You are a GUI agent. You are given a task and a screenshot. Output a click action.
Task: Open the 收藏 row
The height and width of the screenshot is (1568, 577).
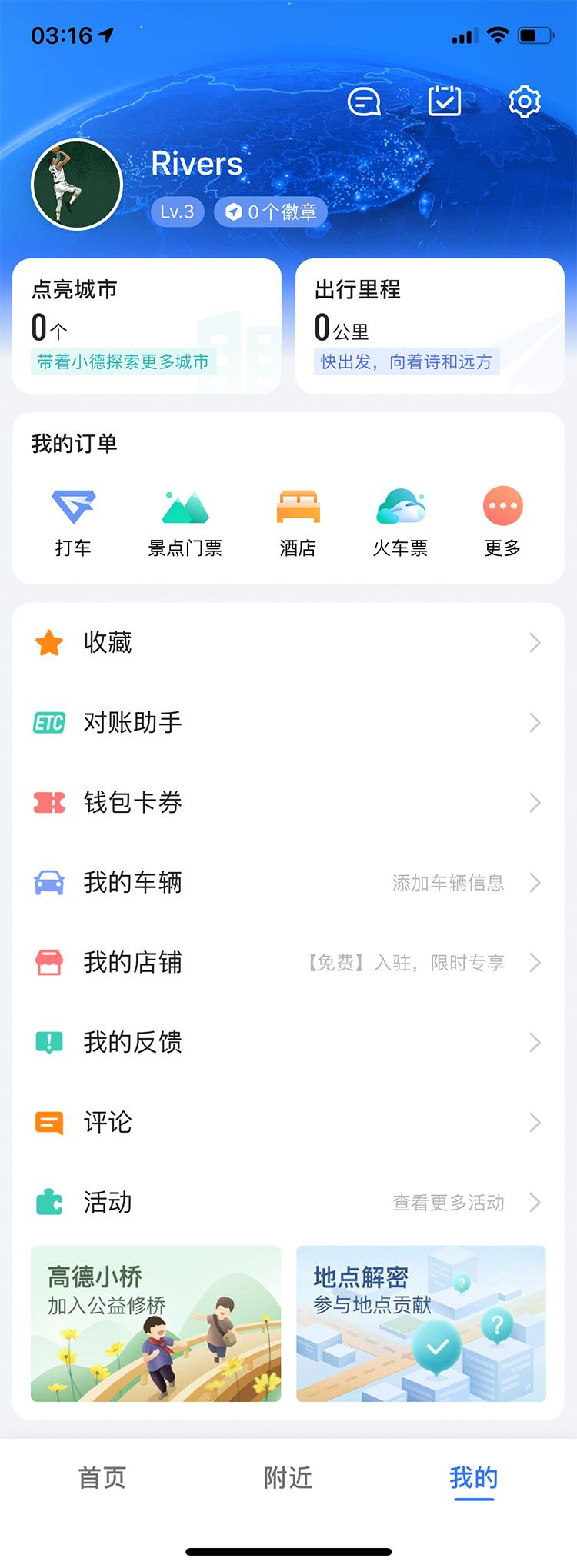(288, 643)
